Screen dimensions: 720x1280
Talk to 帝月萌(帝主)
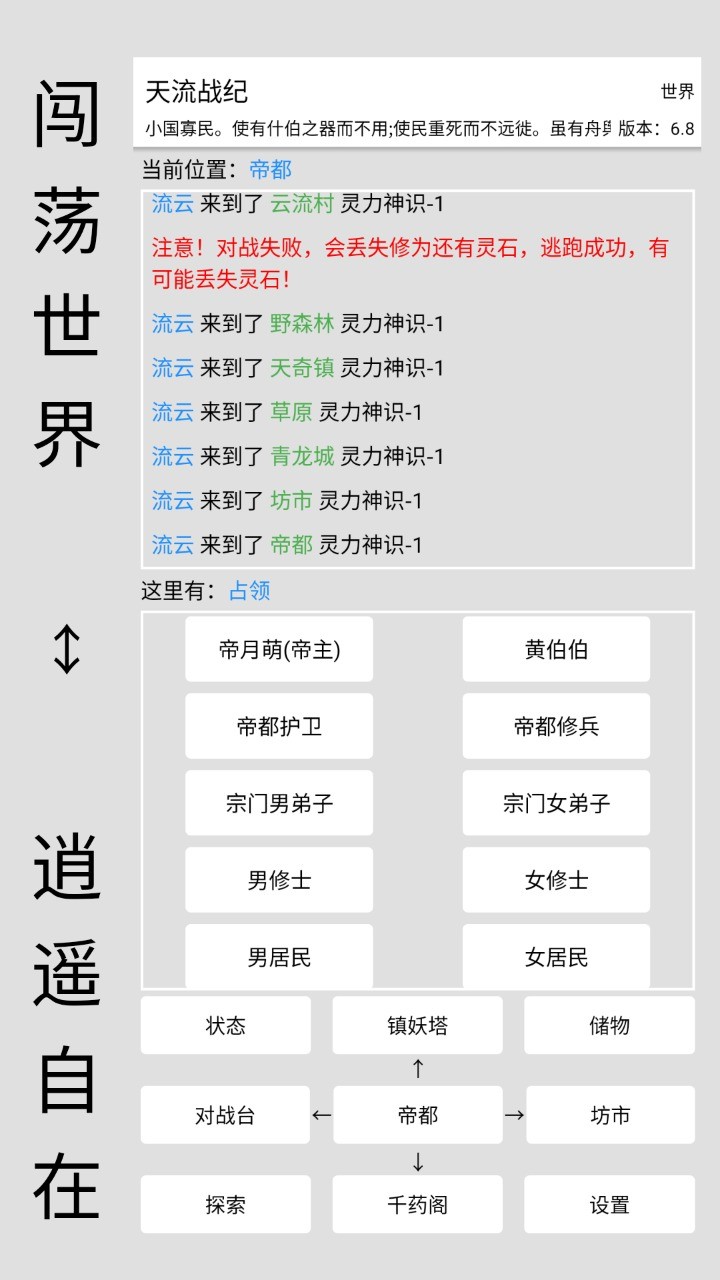pyautogui.click(x=277, y=648)
